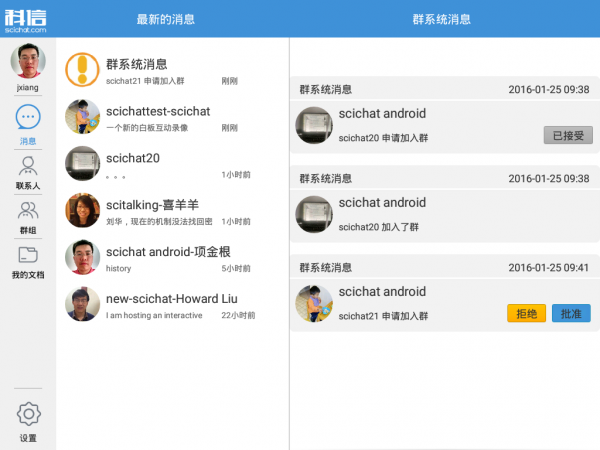Open the chat with scichat20
Image resolution: width=600 pixels, height=450 pixels.
pos(172,165)
